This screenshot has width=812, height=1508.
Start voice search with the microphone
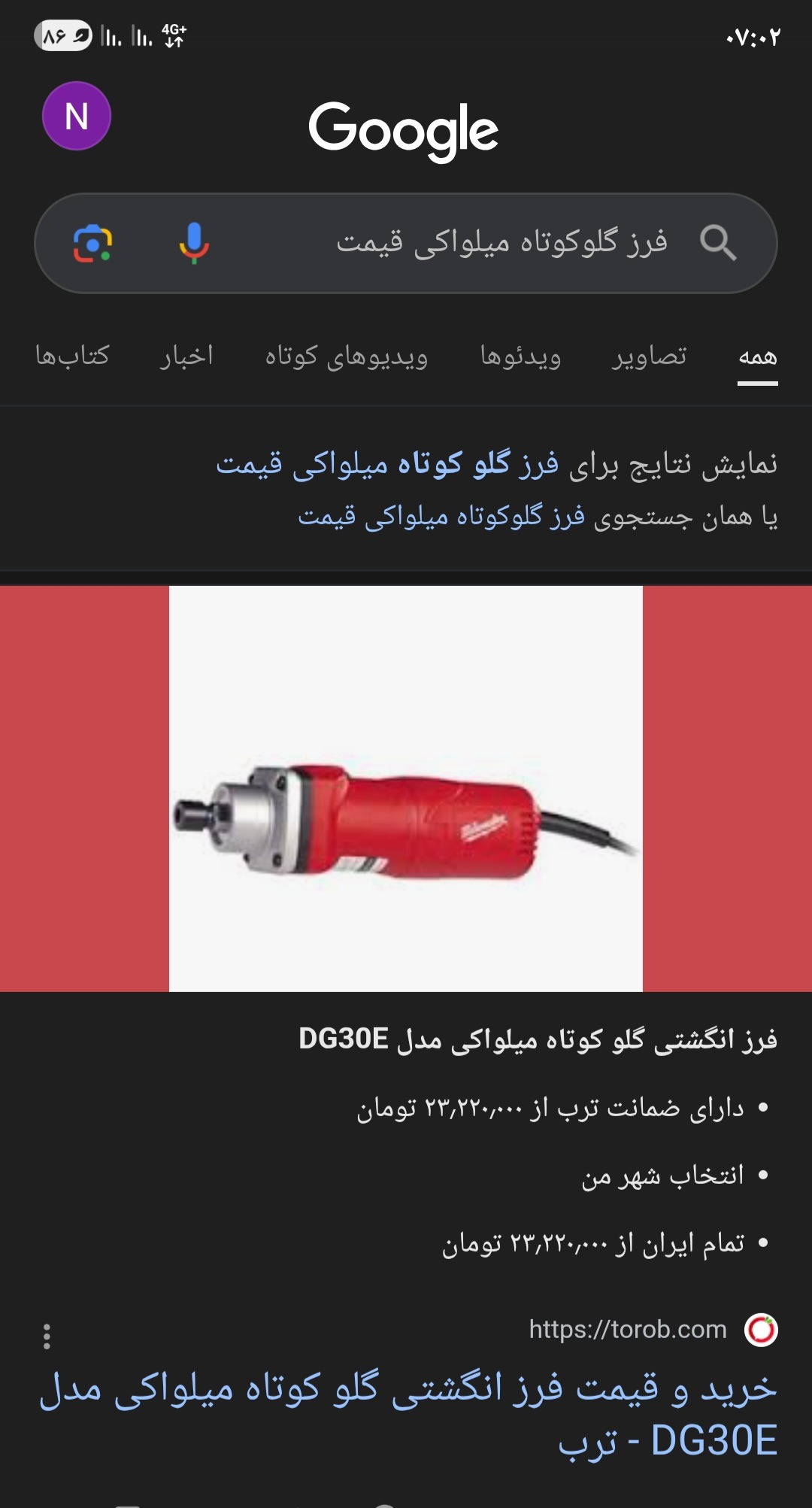pyautogui.click(x=193, y=243)
